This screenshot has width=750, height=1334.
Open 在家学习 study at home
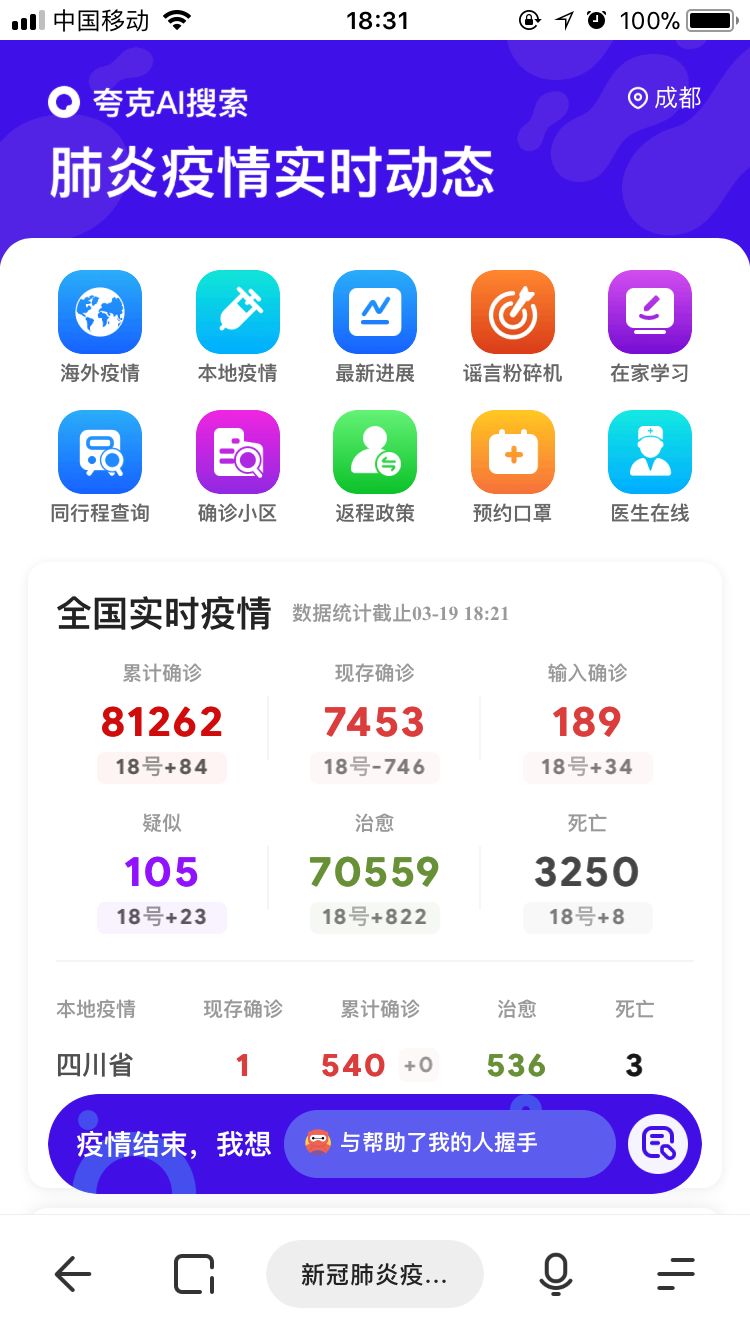[650, 328]
